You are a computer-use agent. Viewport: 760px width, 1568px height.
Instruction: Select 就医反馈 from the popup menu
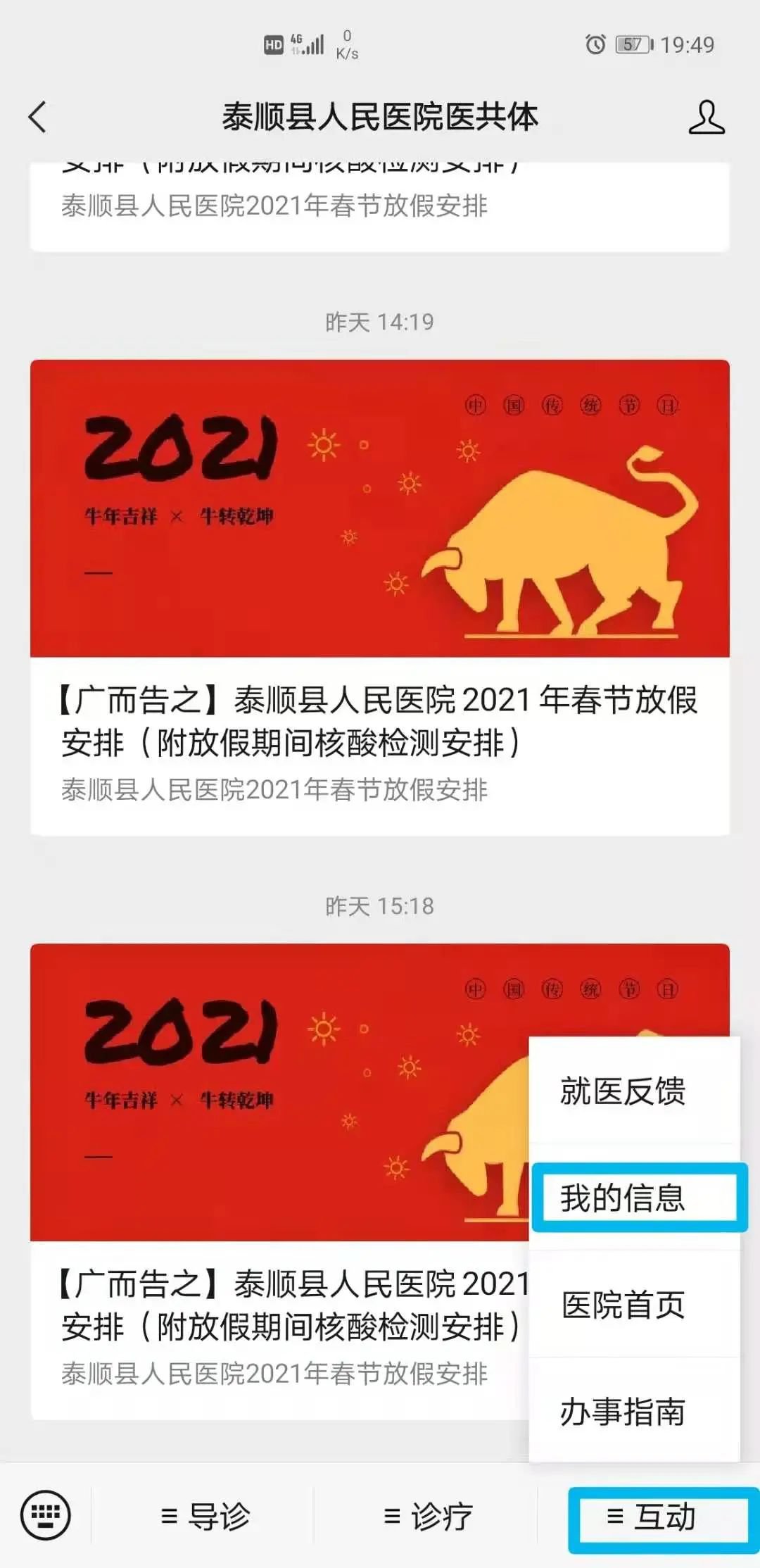point(623,1091)
